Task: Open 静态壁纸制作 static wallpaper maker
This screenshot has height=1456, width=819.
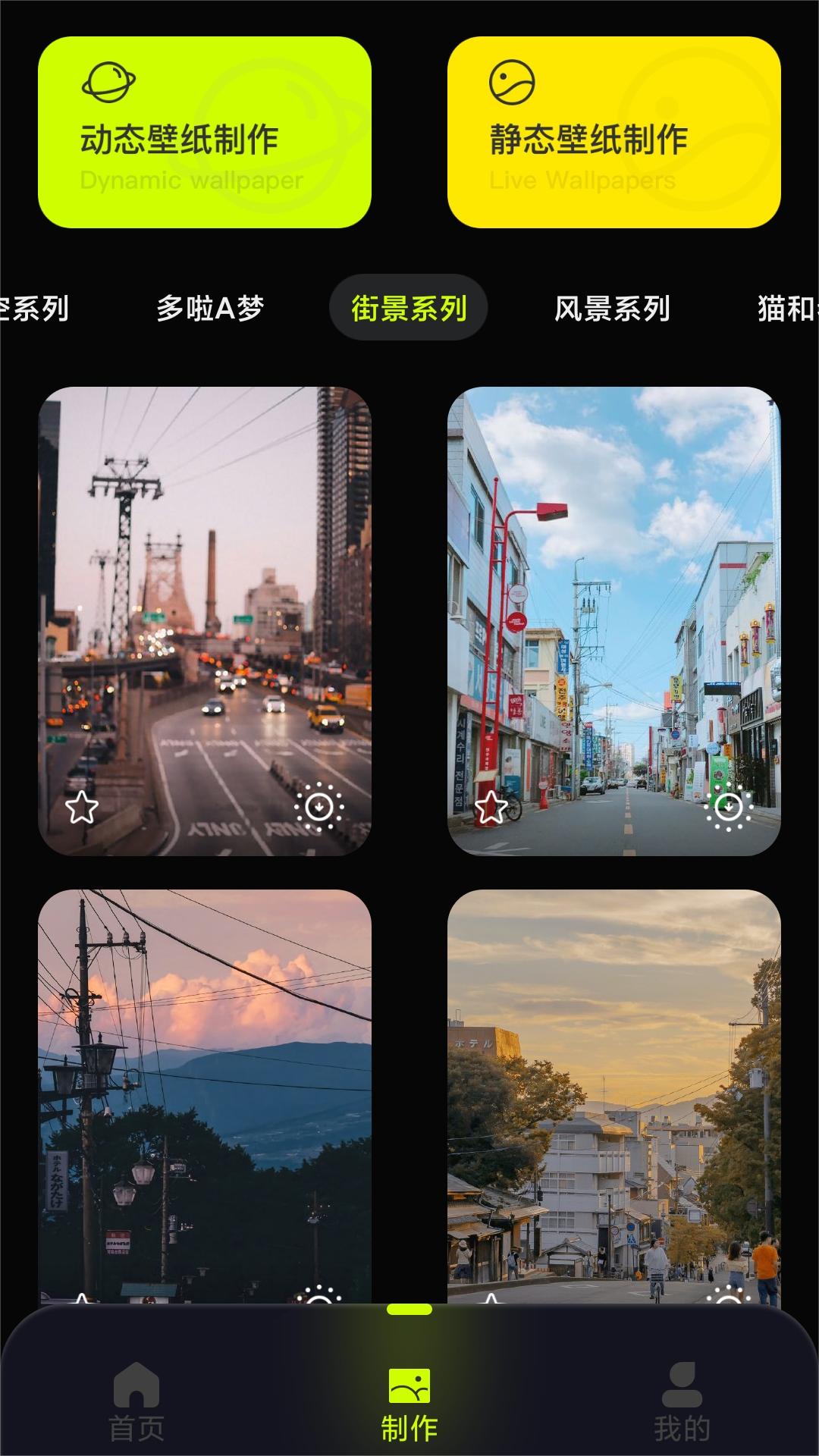Action: point(614,132)
